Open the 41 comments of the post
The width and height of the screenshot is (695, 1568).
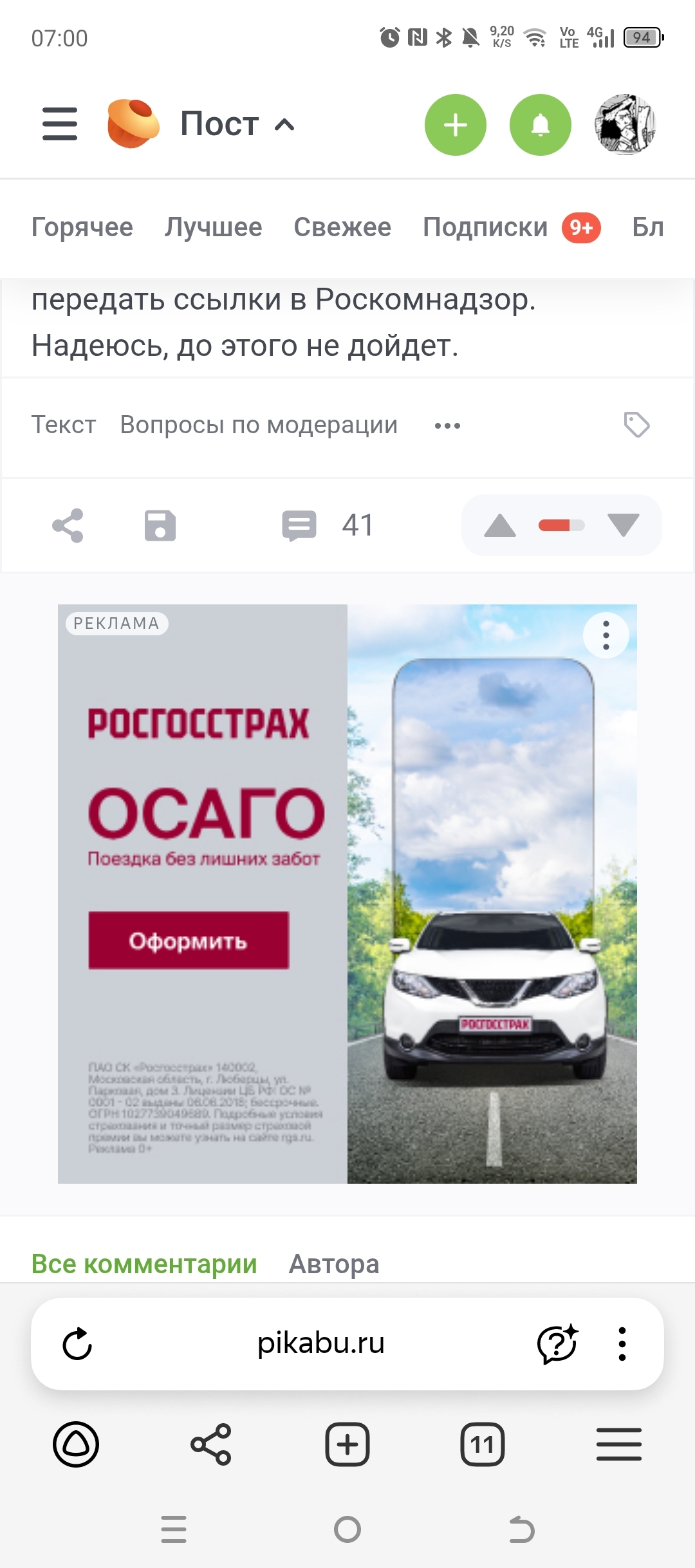327,525
